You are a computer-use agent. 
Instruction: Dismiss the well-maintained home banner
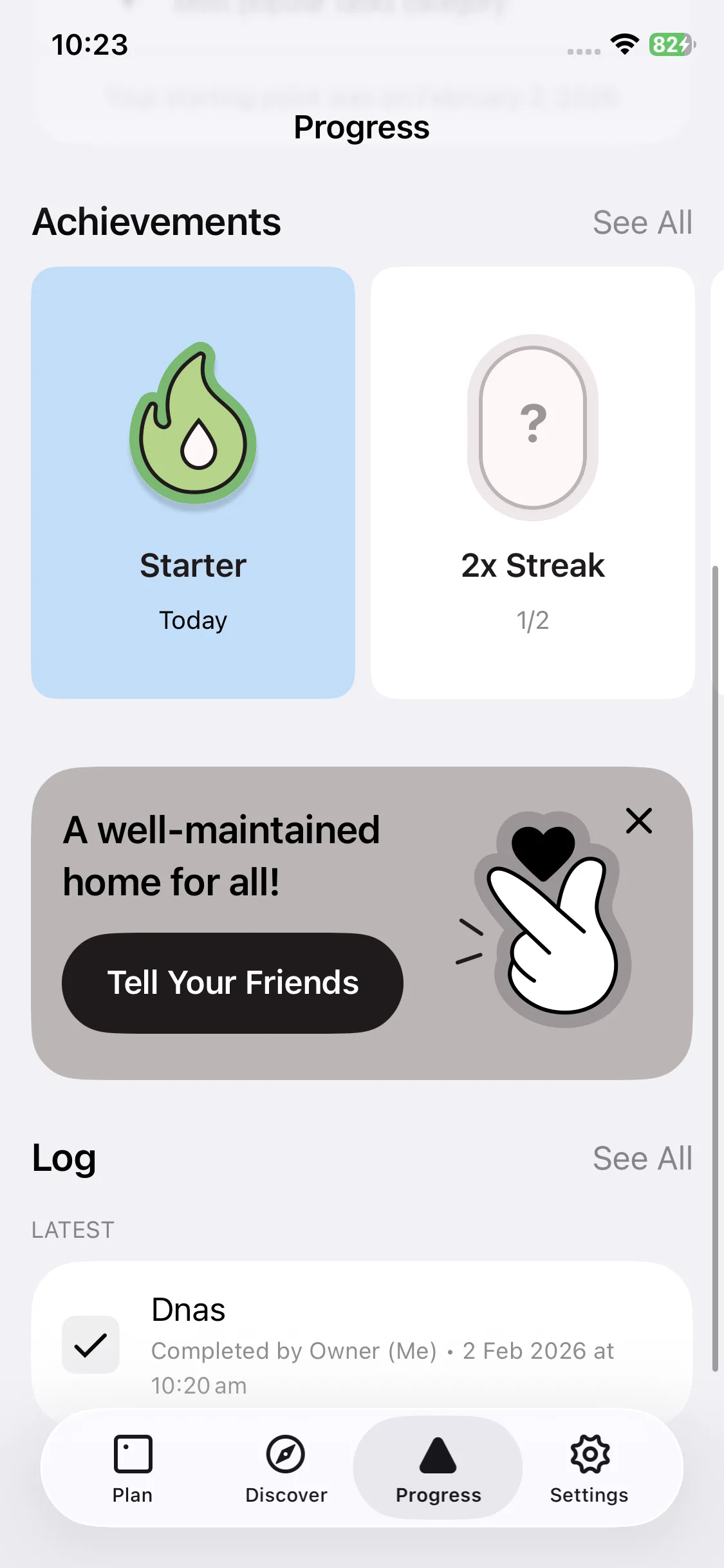[x=638, y=821]
